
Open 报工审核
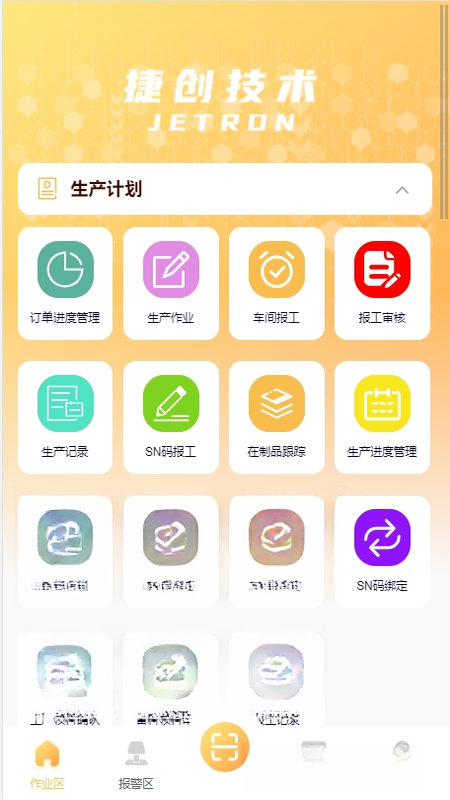(382, 283)
